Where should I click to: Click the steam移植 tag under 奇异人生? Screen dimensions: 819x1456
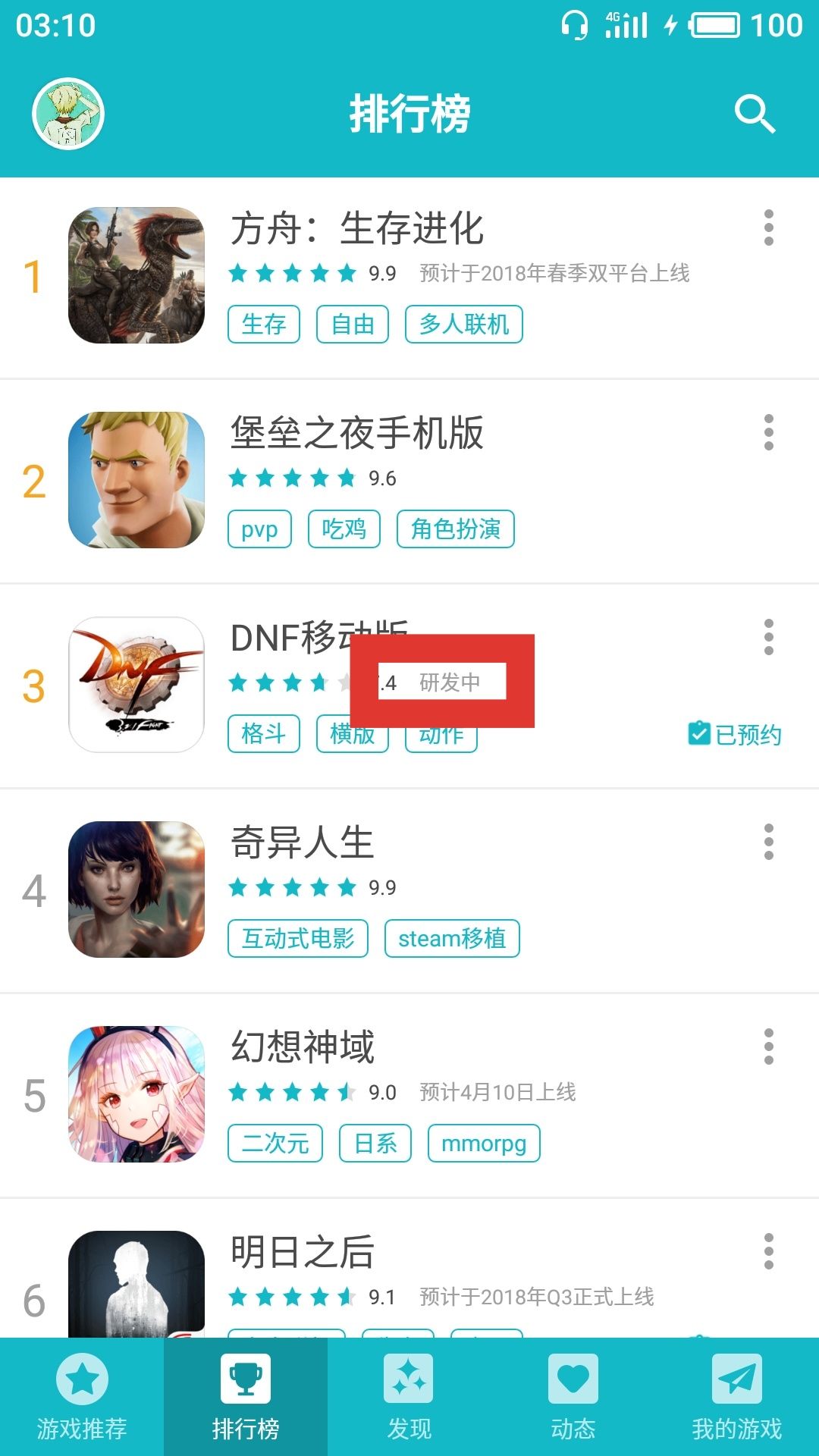451,938
